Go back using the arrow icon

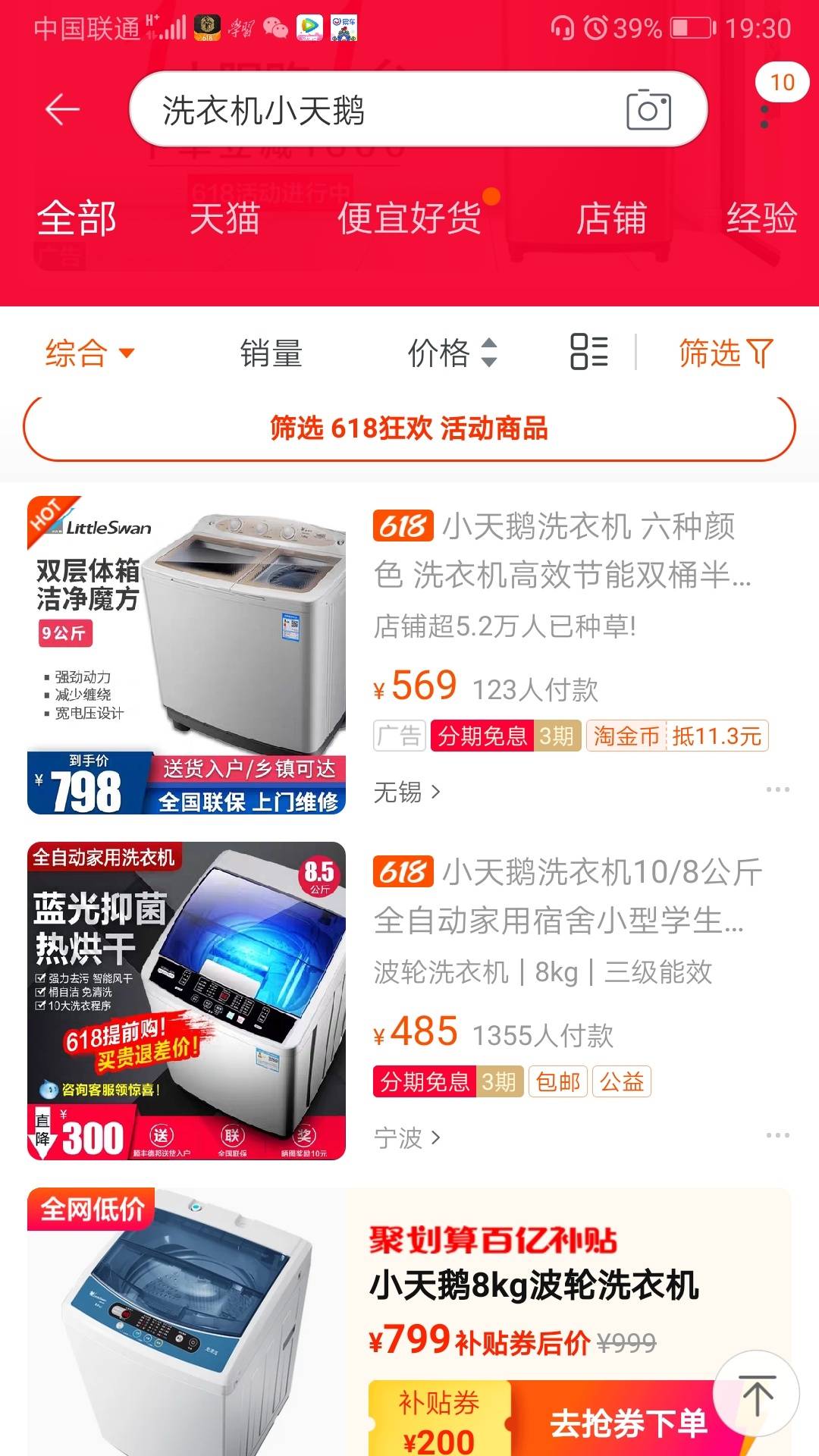pos(62,111)
